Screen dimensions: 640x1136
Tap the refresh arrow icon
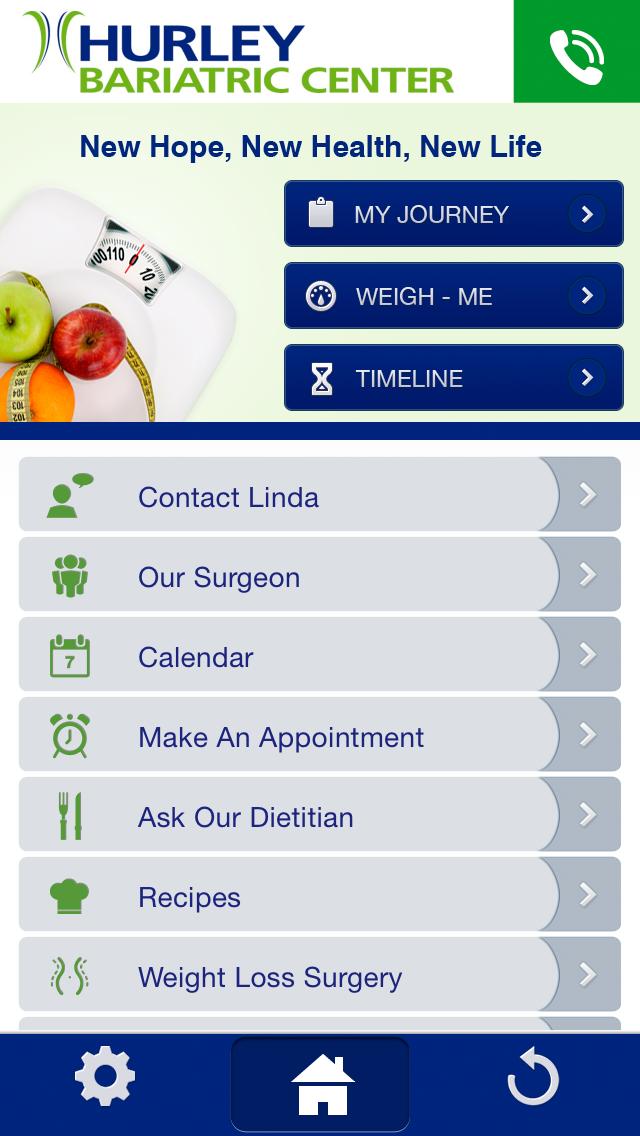[532, 1080]
